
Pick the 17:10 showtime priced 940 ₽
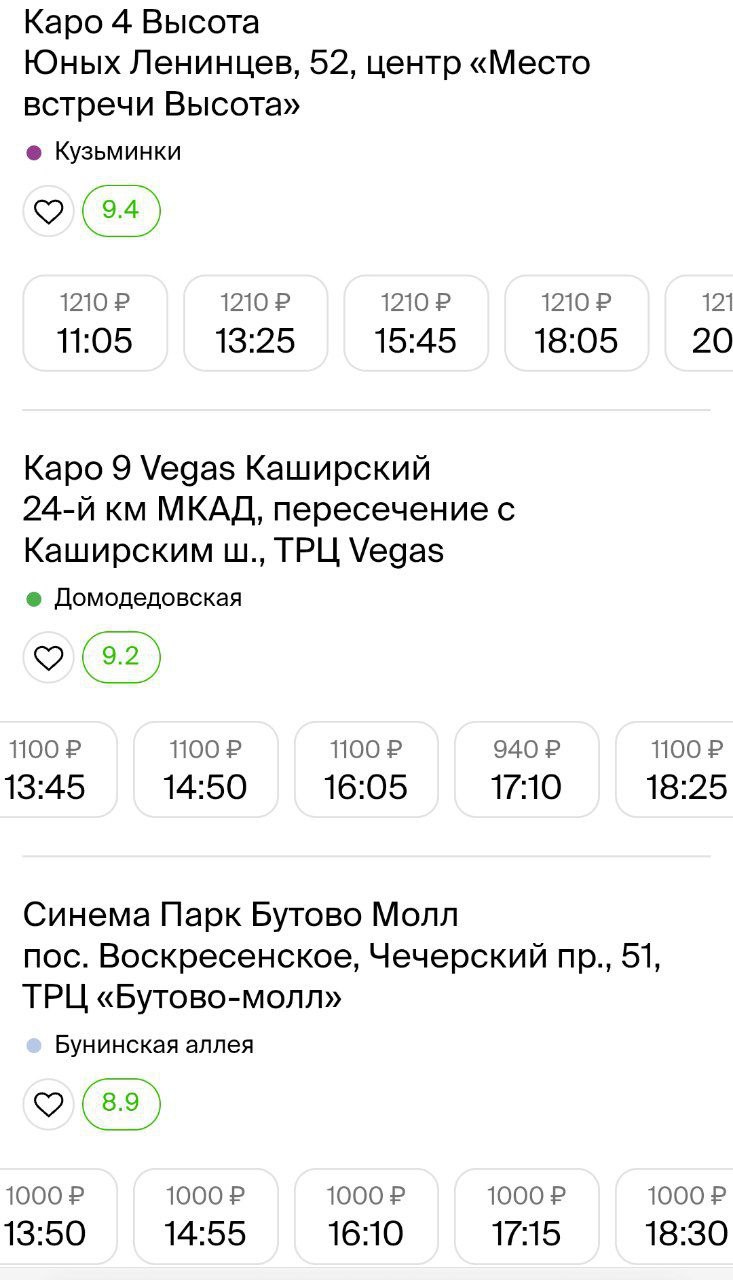tap(527, 769)
